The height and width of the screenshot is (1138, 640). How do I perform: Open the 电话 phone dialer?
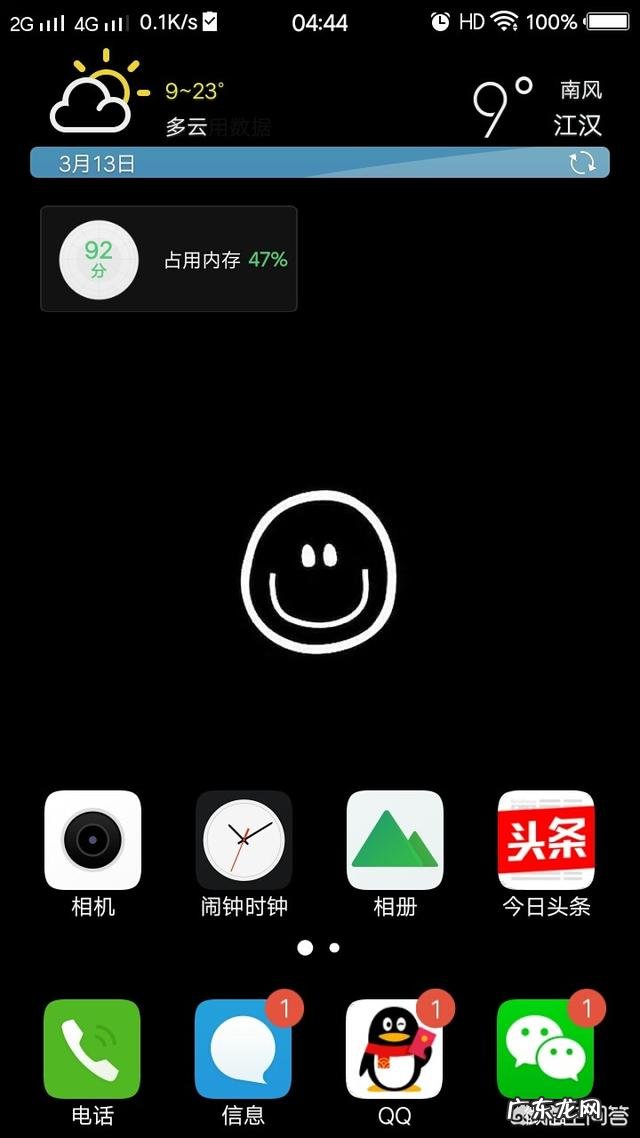point(92,1048)
